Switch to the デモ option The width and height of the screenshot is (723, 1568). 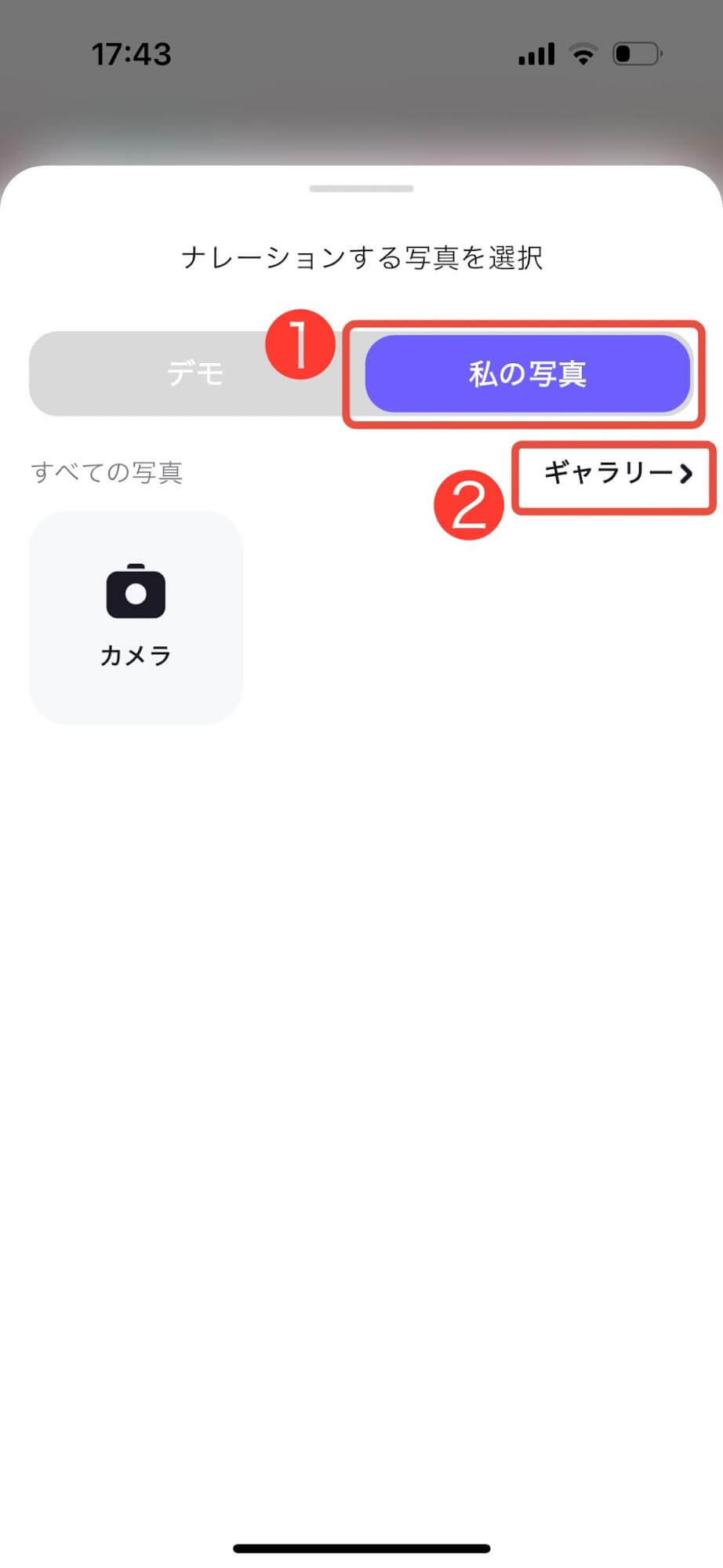(196, 374)
